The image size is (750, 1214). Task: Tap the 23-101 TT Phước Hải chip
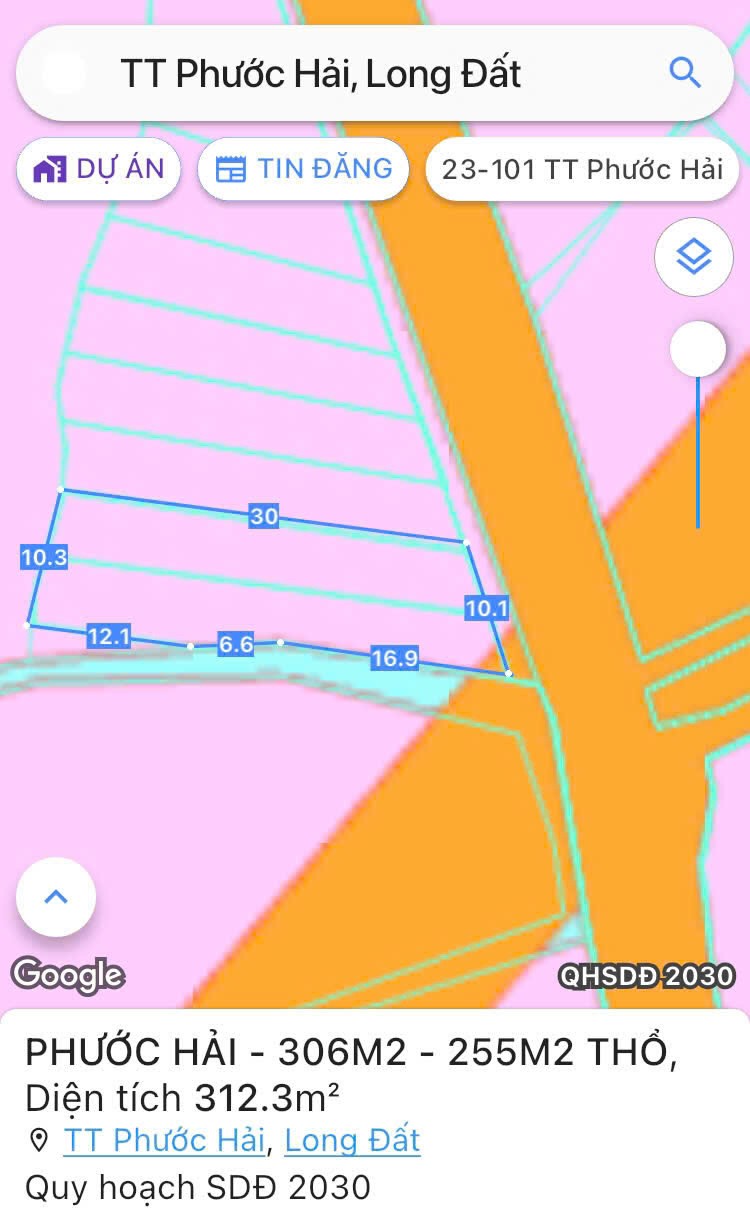pos(582,169)
